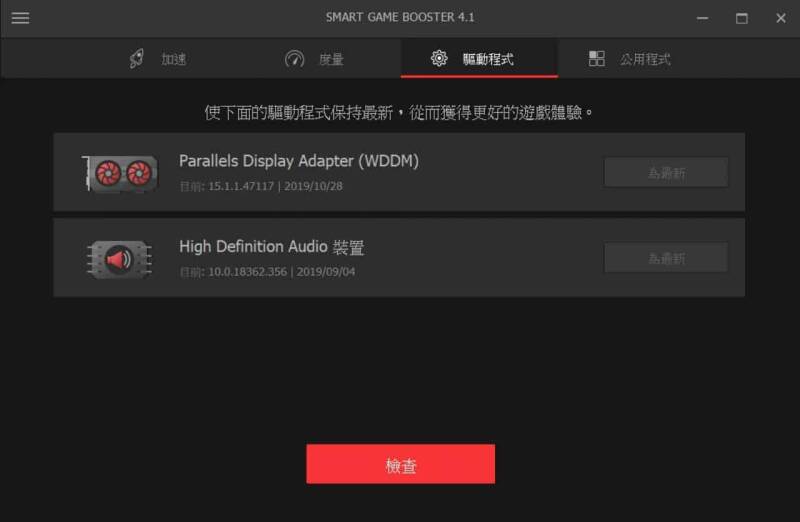The width and height of the screenshot is (800, 522).
Task: Maximize the application window
Action: [x=741, y=18]
